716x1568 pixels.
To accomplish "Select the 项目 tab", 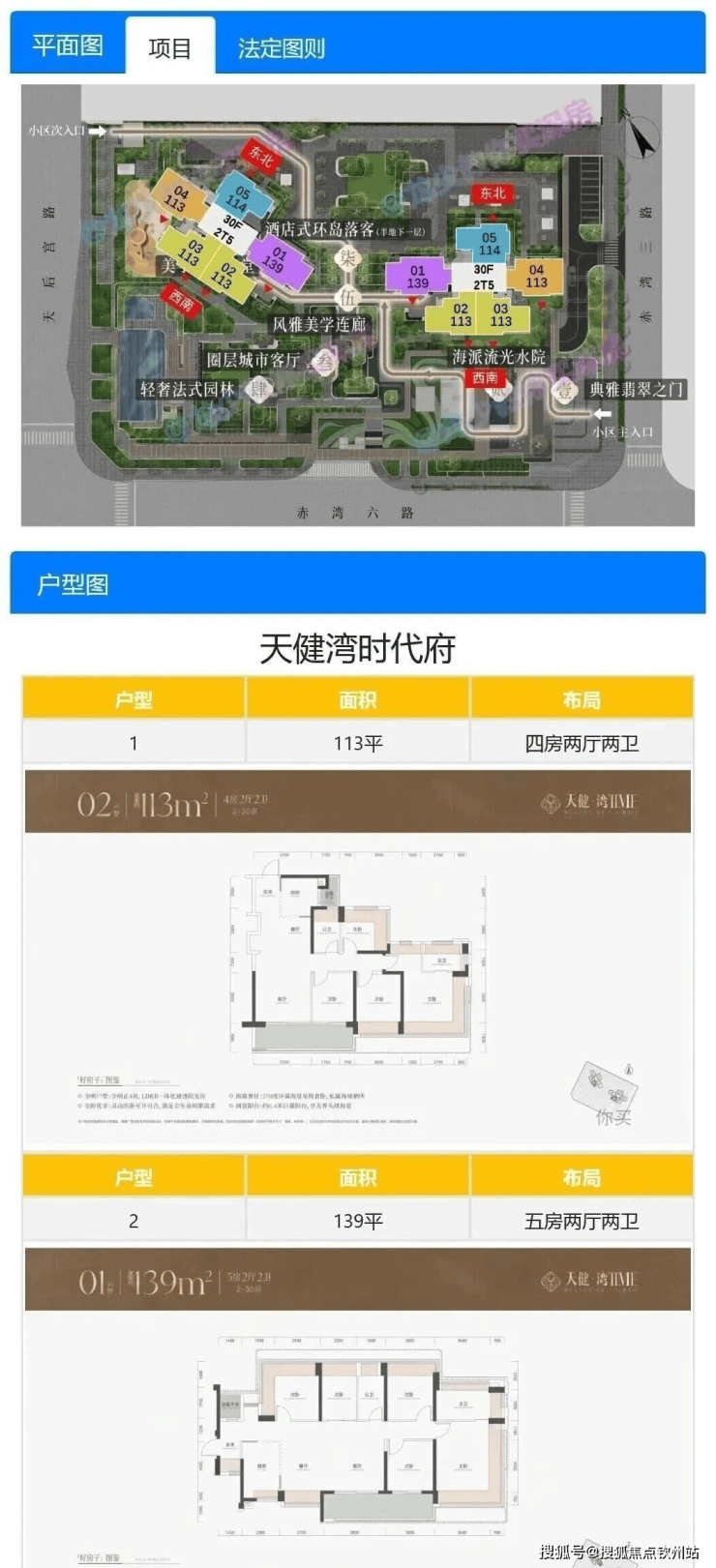I will click(170, 47).
